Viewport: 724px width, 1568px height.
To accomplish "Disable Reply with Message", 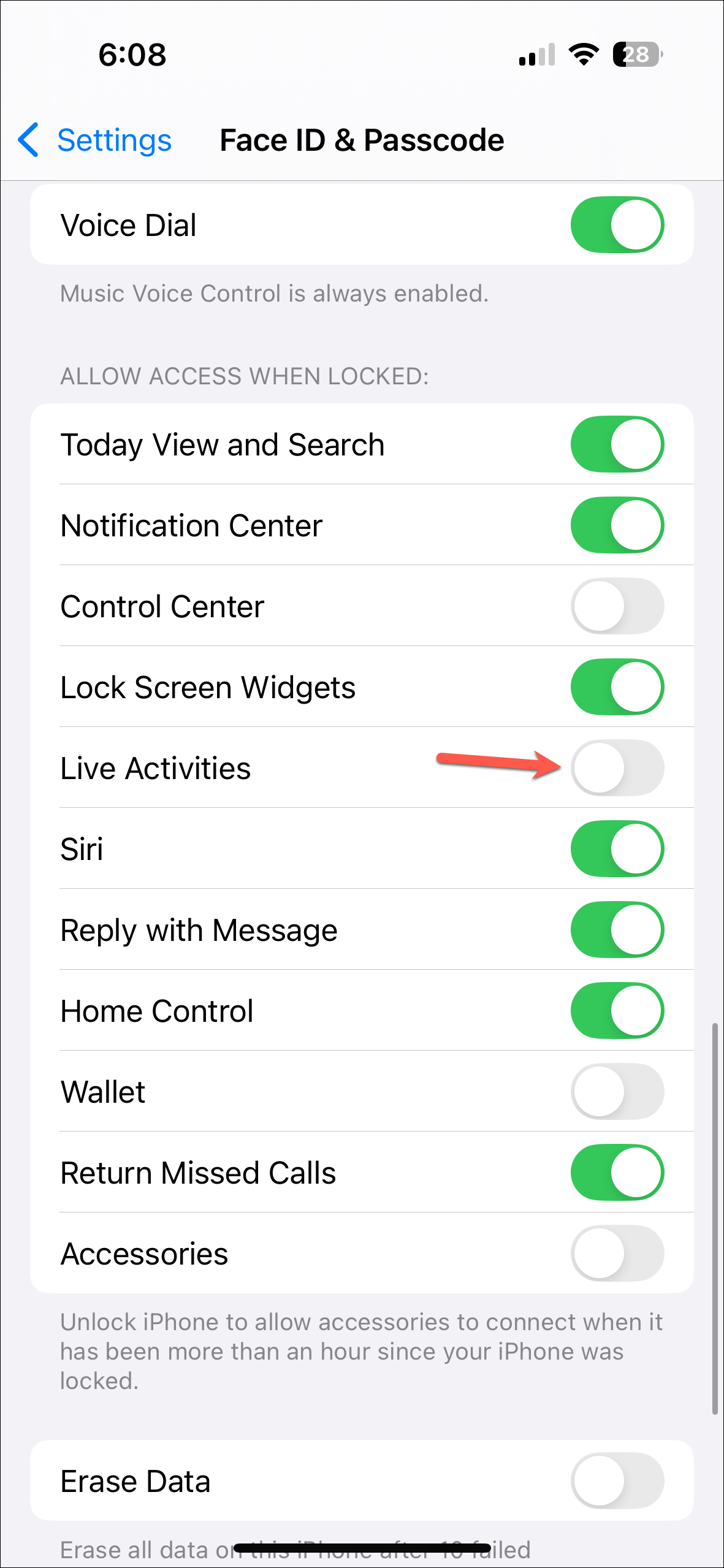I will click(x=617, y=930).
